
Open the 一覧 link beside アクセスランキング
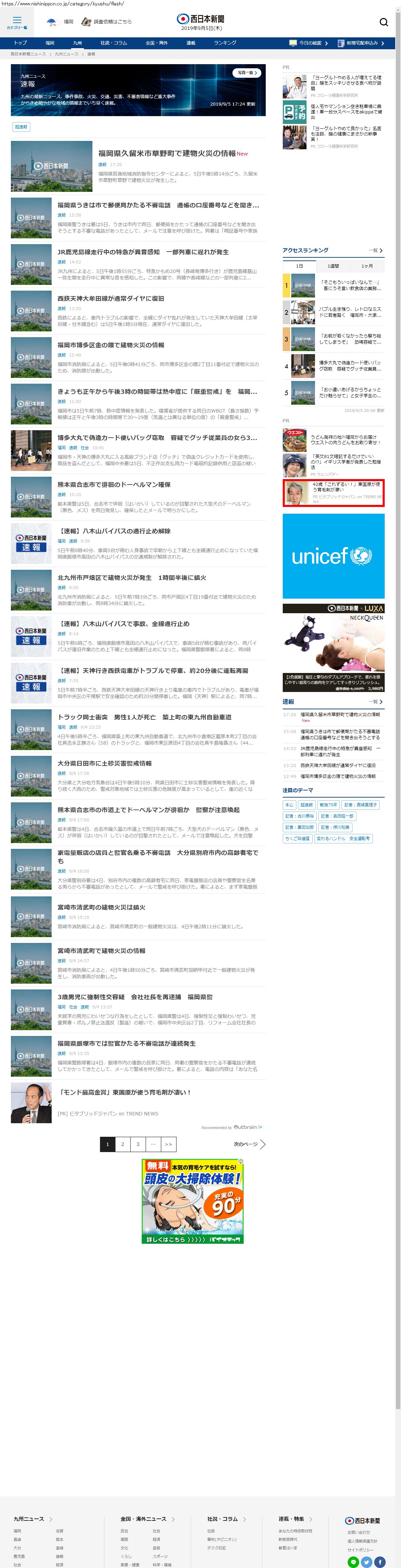click(x=376, y=251)
